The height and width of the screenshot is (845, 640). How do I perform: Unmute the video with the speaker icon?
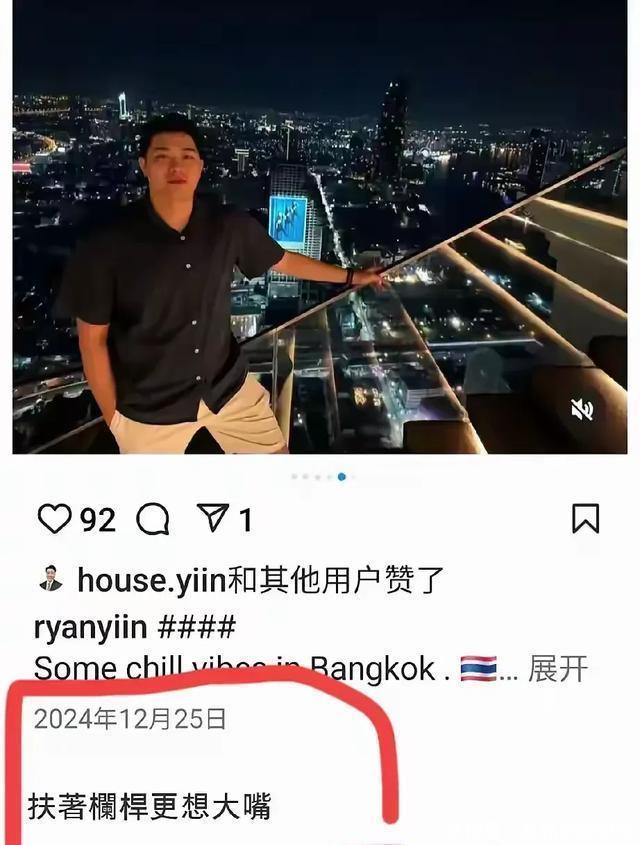pyautogui.click(x=582, y=408)
